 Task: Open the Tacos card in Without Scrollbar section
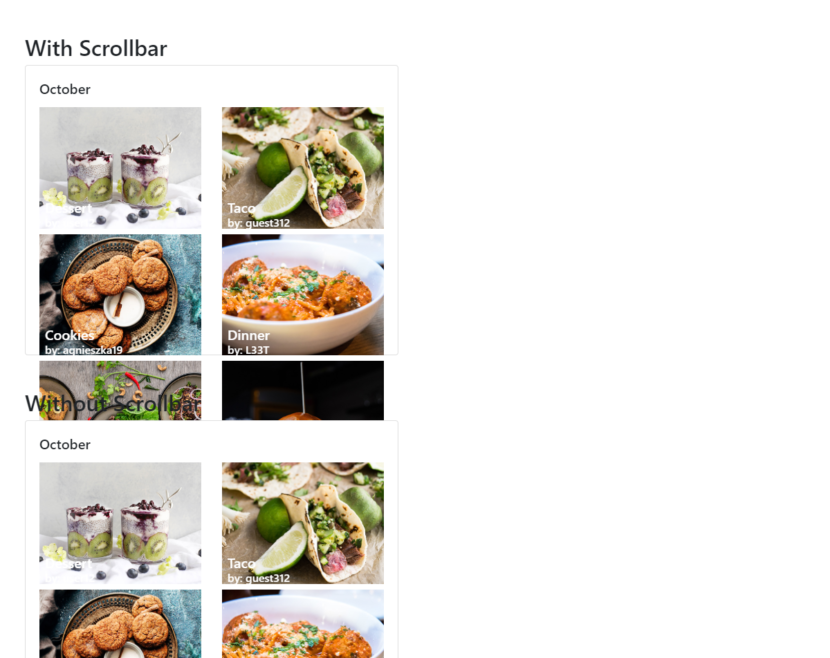(302, 522)
